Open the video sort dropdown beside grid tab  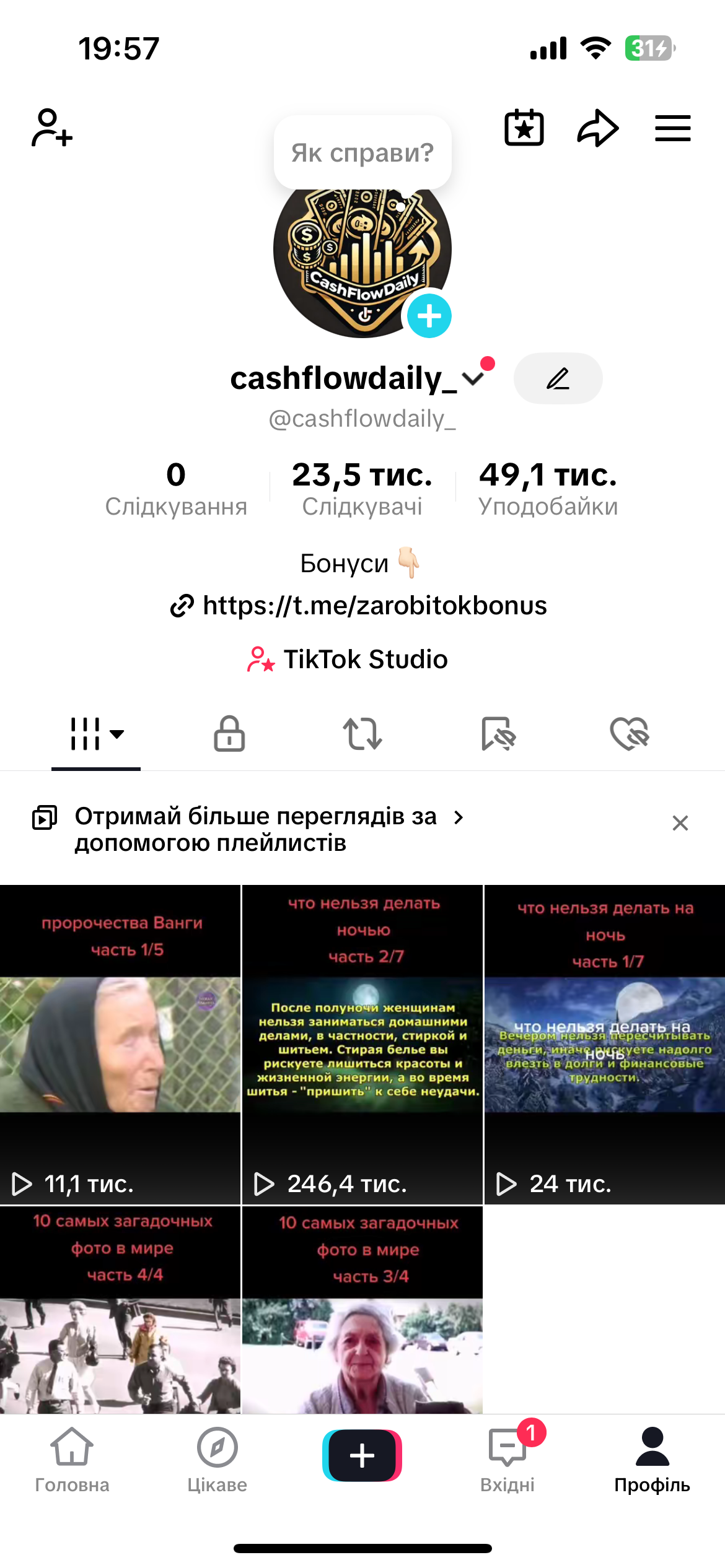(x=116, y=734)
